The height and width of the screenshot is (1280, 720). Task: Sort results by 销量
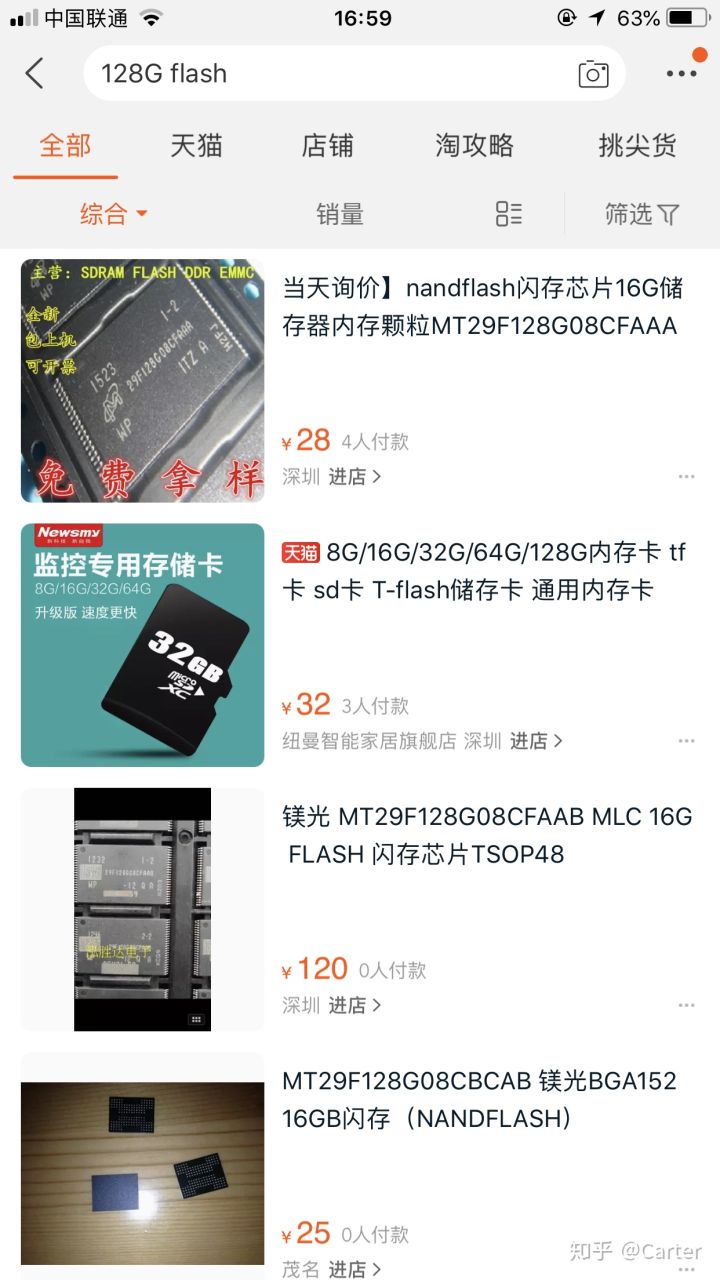point(340,214)
